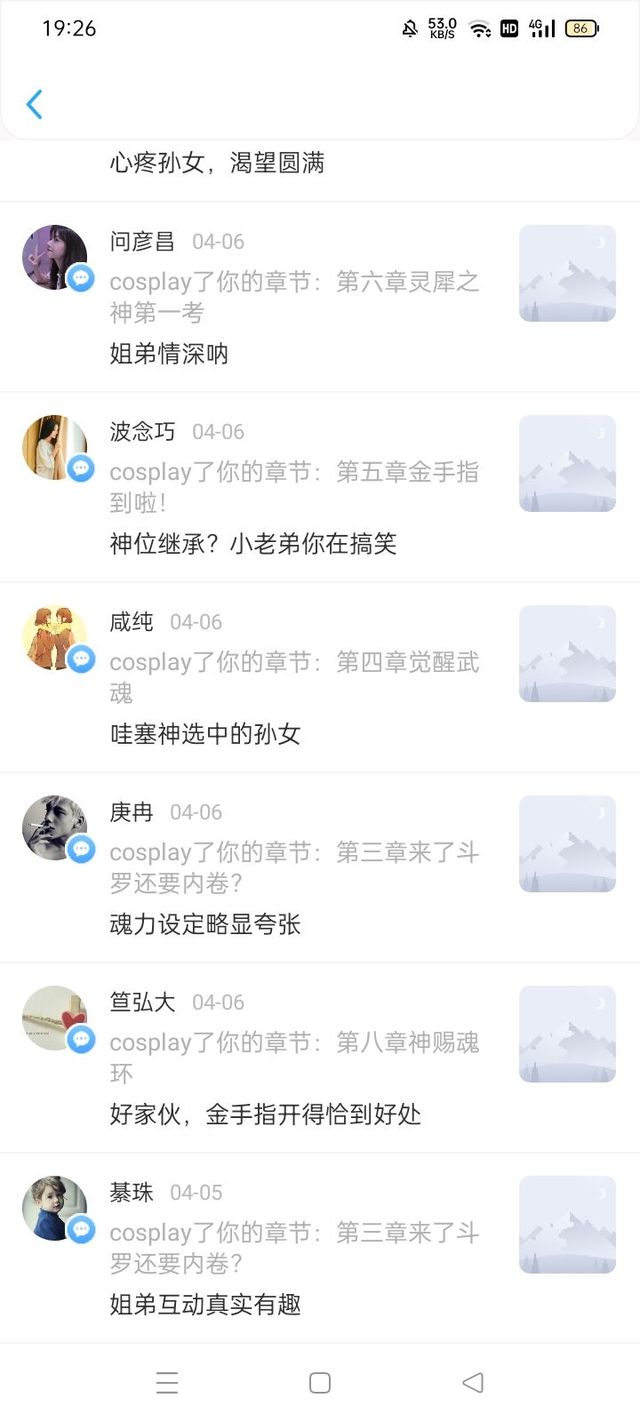Image resolution: width=640 pixels, height=1422 pixels.
Task: Open the thumbnail beside 庚冉's comment
Action: tap(567, 843)
